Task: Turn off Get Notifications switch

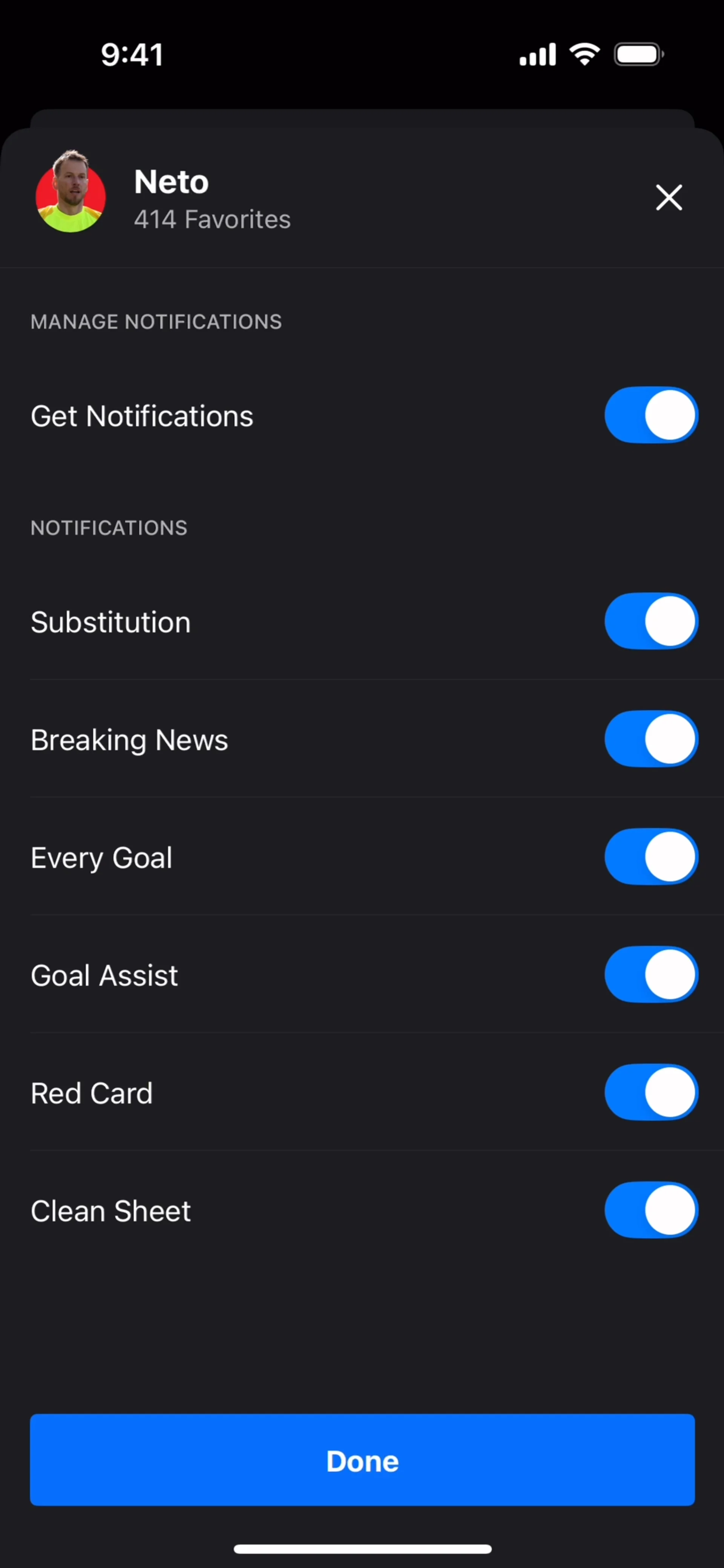Action: [650, 415]
